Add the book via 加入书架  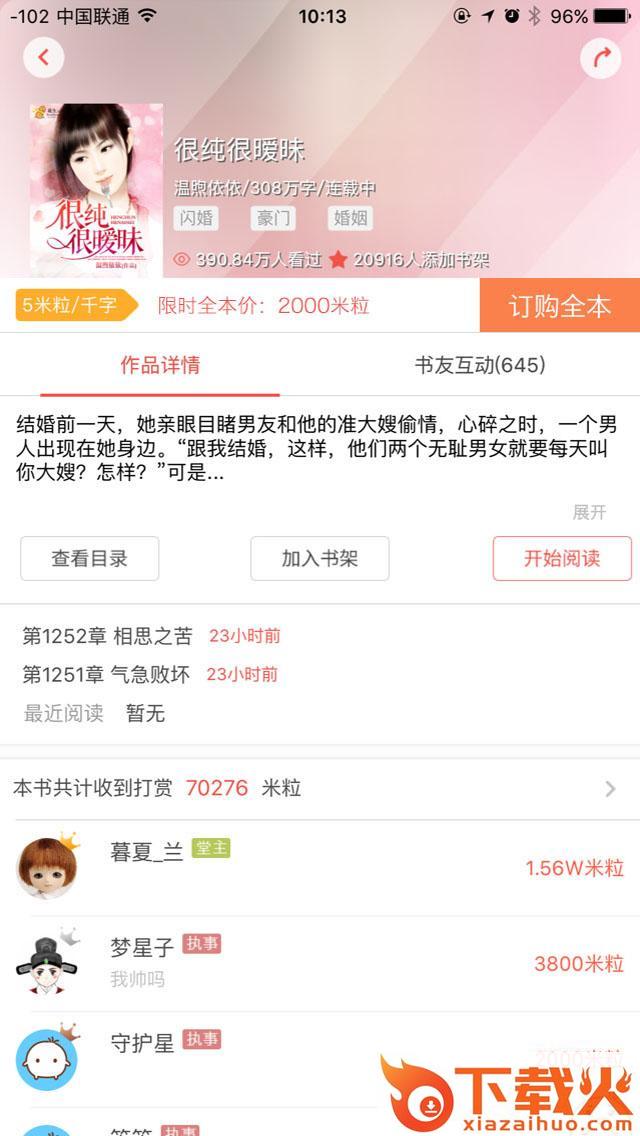pyautogui.click(x=320, y=558)
